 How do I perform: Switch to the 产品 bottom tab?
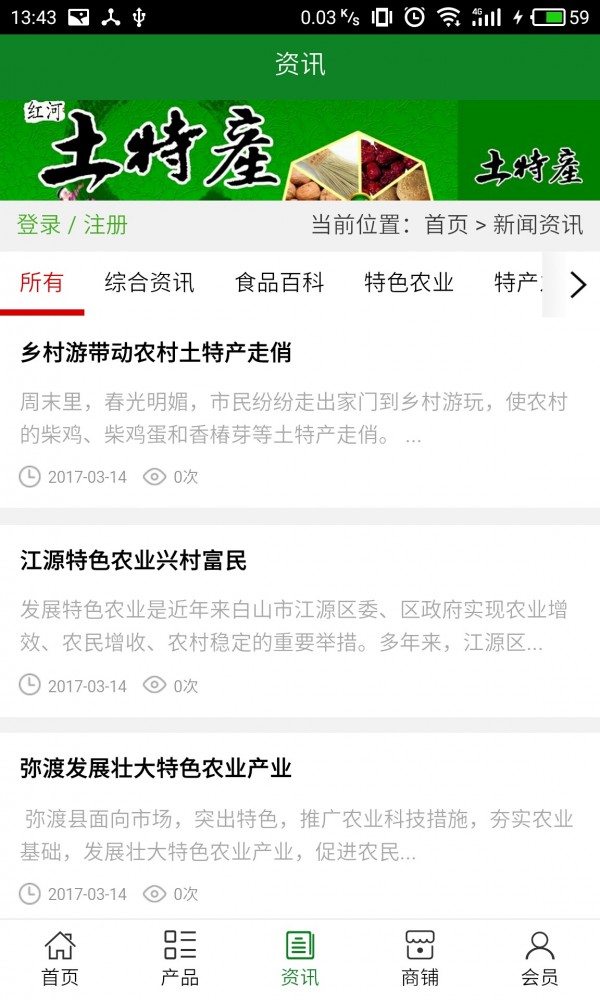pyautogui.click(x=180, y=958)
